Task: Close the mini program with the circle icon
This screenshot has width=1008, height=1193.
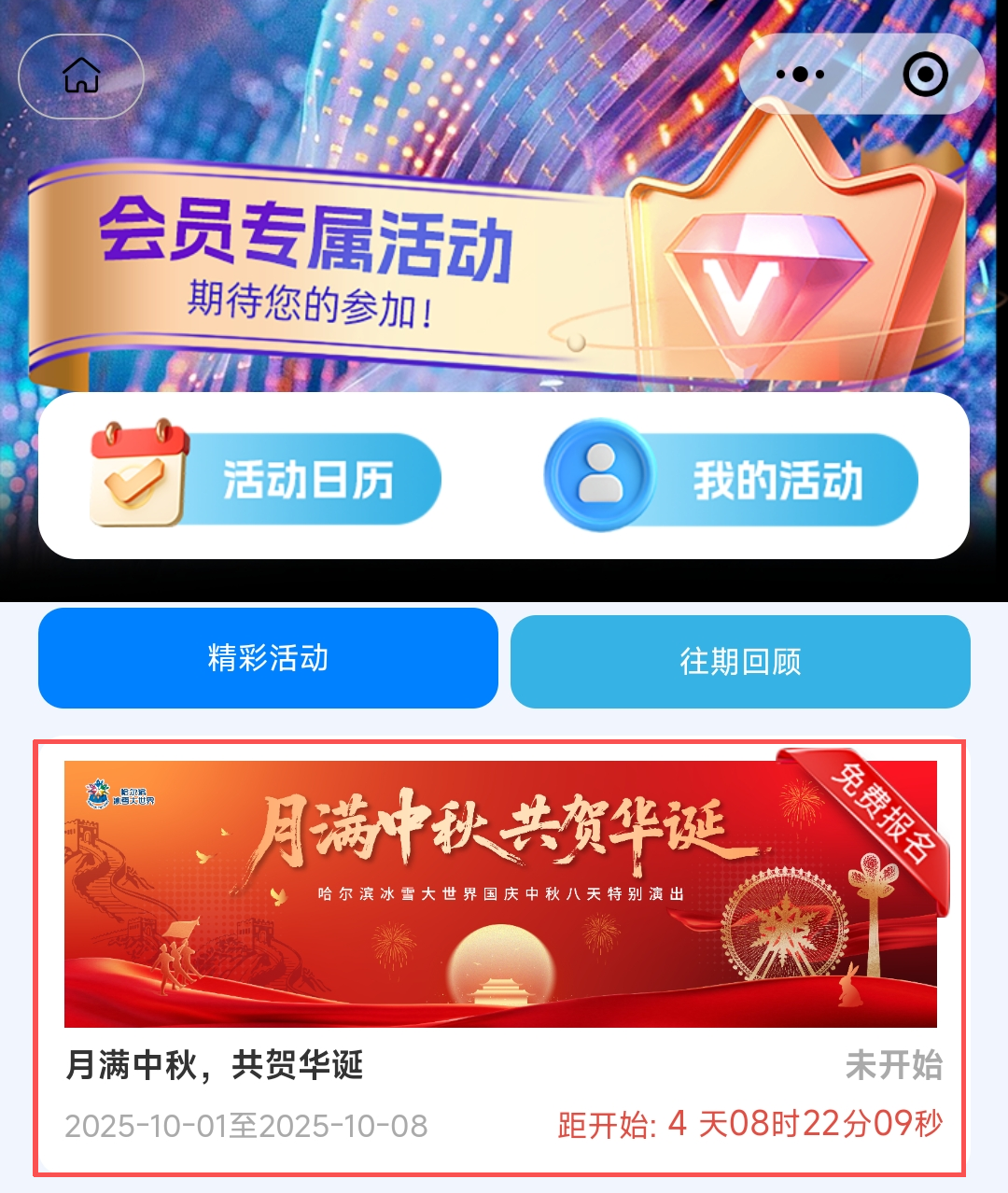Action: (925, 75)
